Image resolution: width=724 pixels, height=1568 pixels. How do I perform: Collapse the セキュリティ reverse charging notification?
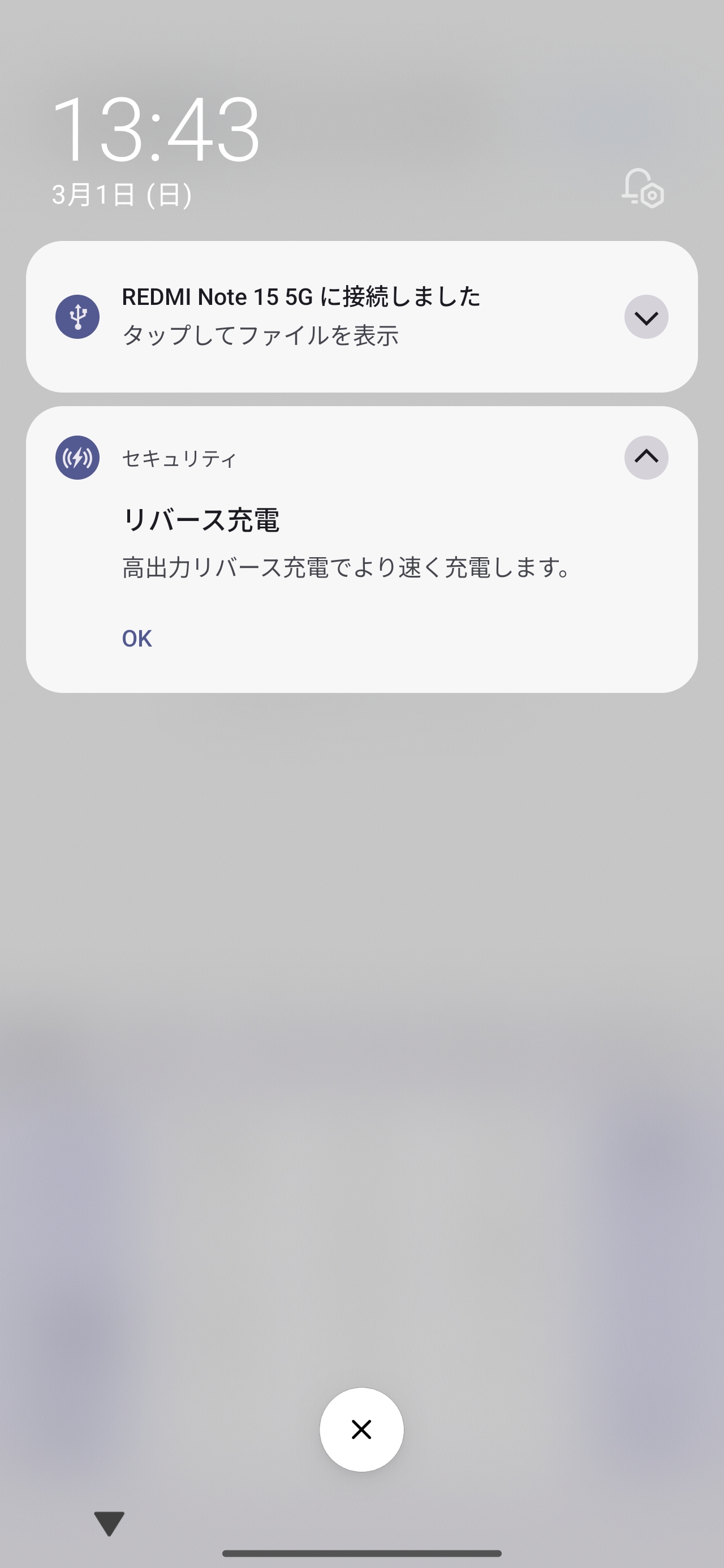click(646, 457)
